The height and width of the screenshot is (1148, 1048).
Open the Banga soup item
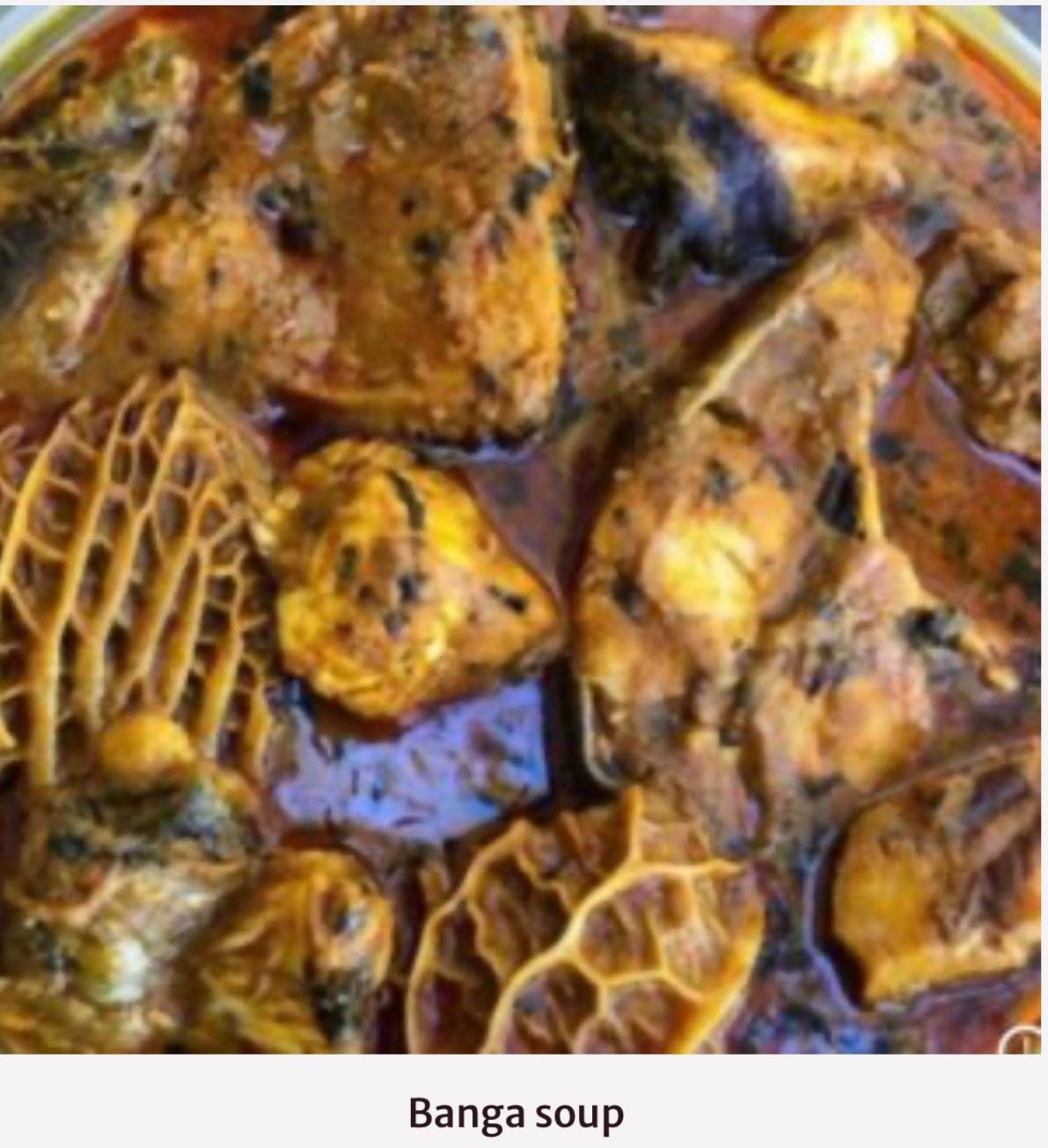(x=517, y=1113)
